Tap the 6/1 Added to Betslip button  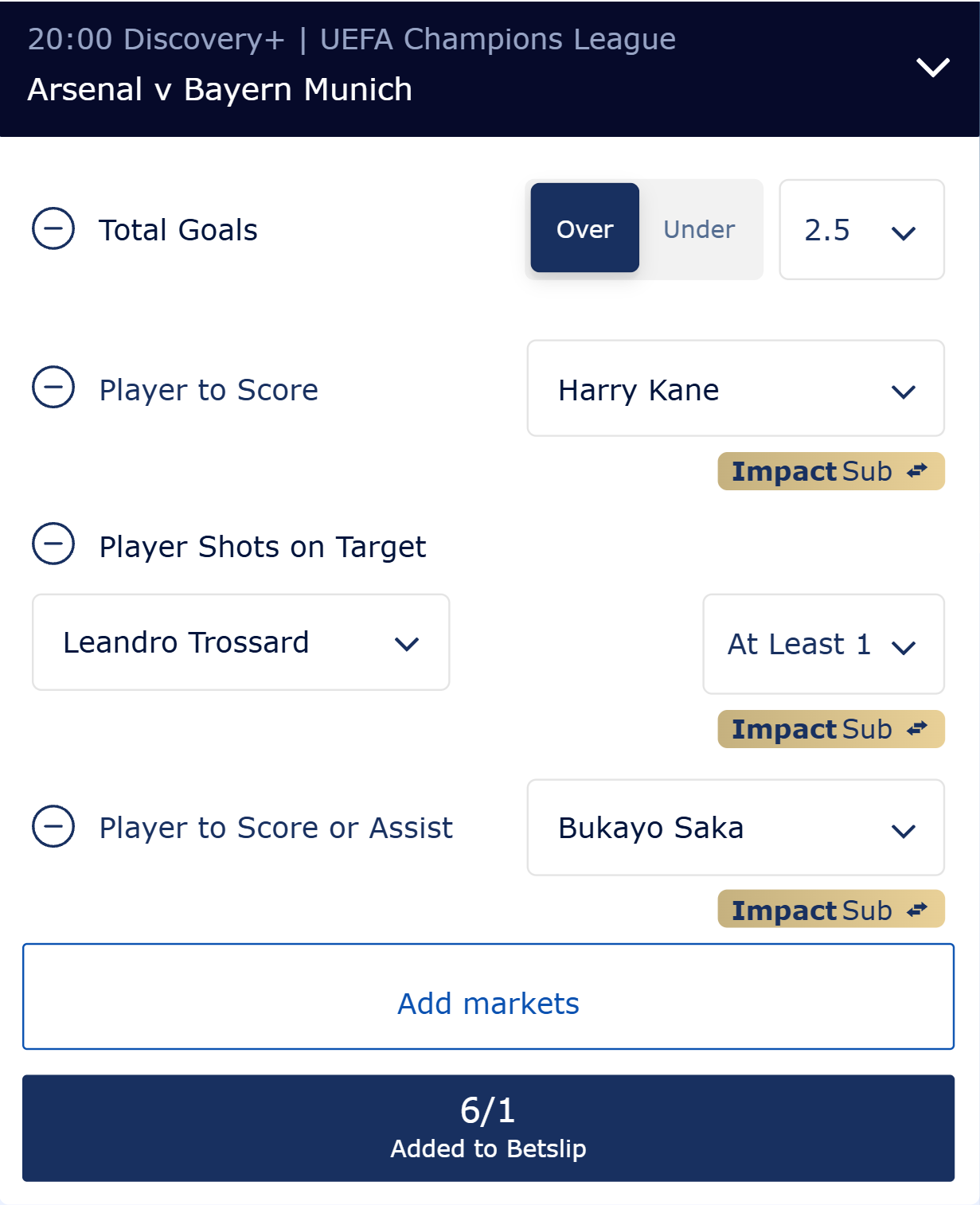coord(488,1128)
